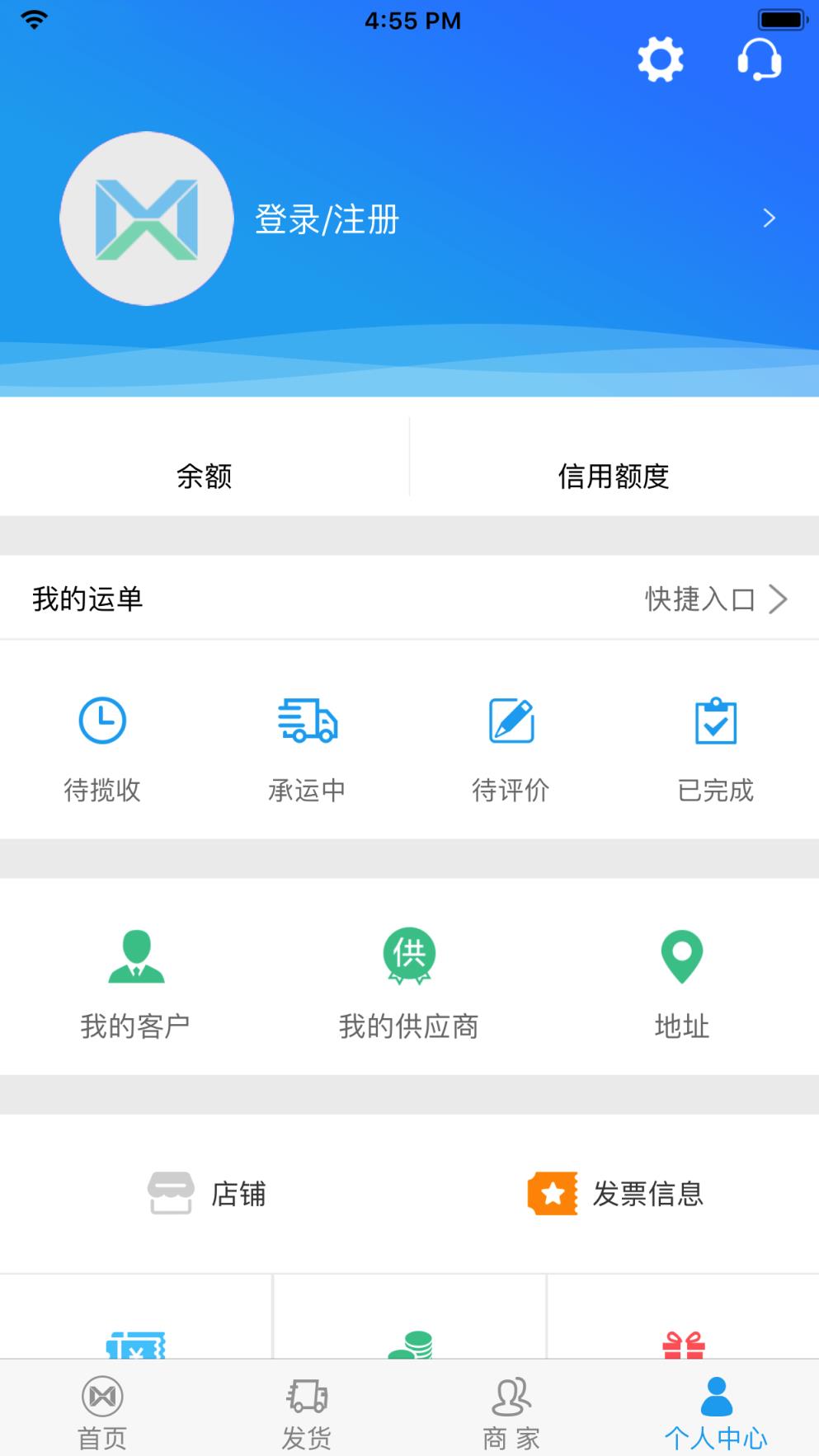
Task: Open the 发货 shipping section
Action: [307, 1411]
